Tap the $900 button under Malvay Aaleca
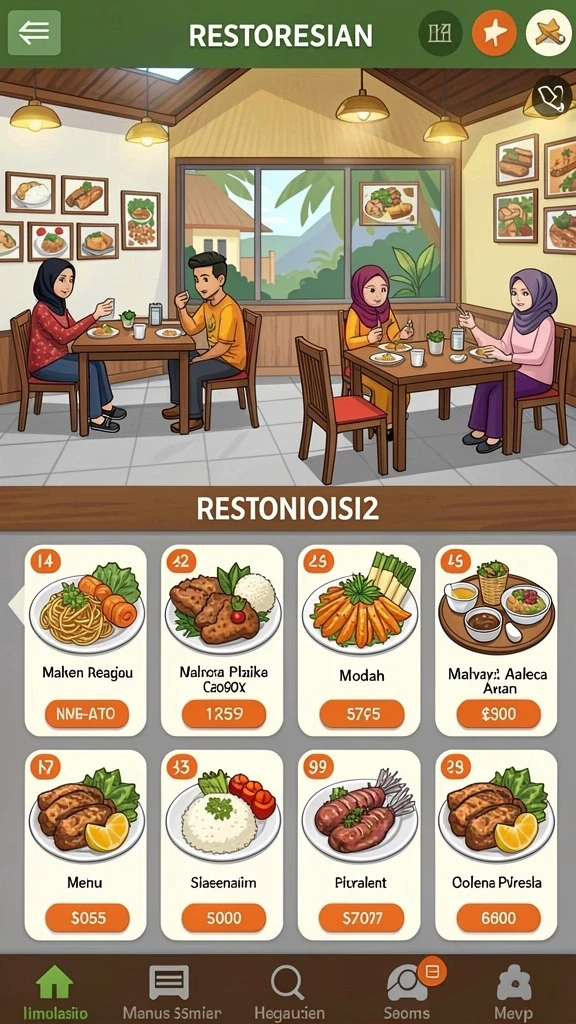Screen dimensions: 576x1024 point(498,714)
